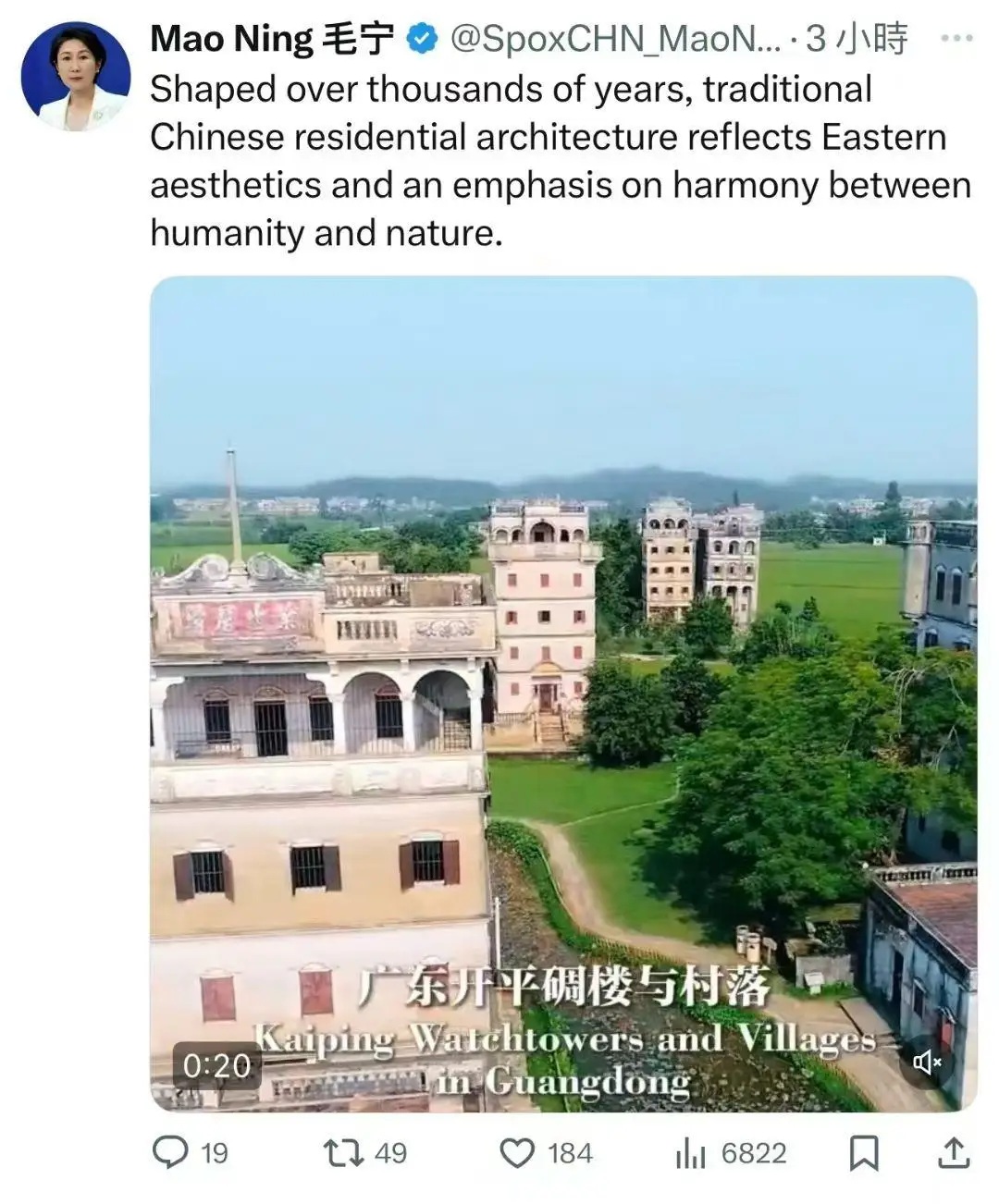The height and width of the screenshot is (1204, 999).
Task: Click Mao Ning's verified blue checkmark
Action: tap(421, 39)
